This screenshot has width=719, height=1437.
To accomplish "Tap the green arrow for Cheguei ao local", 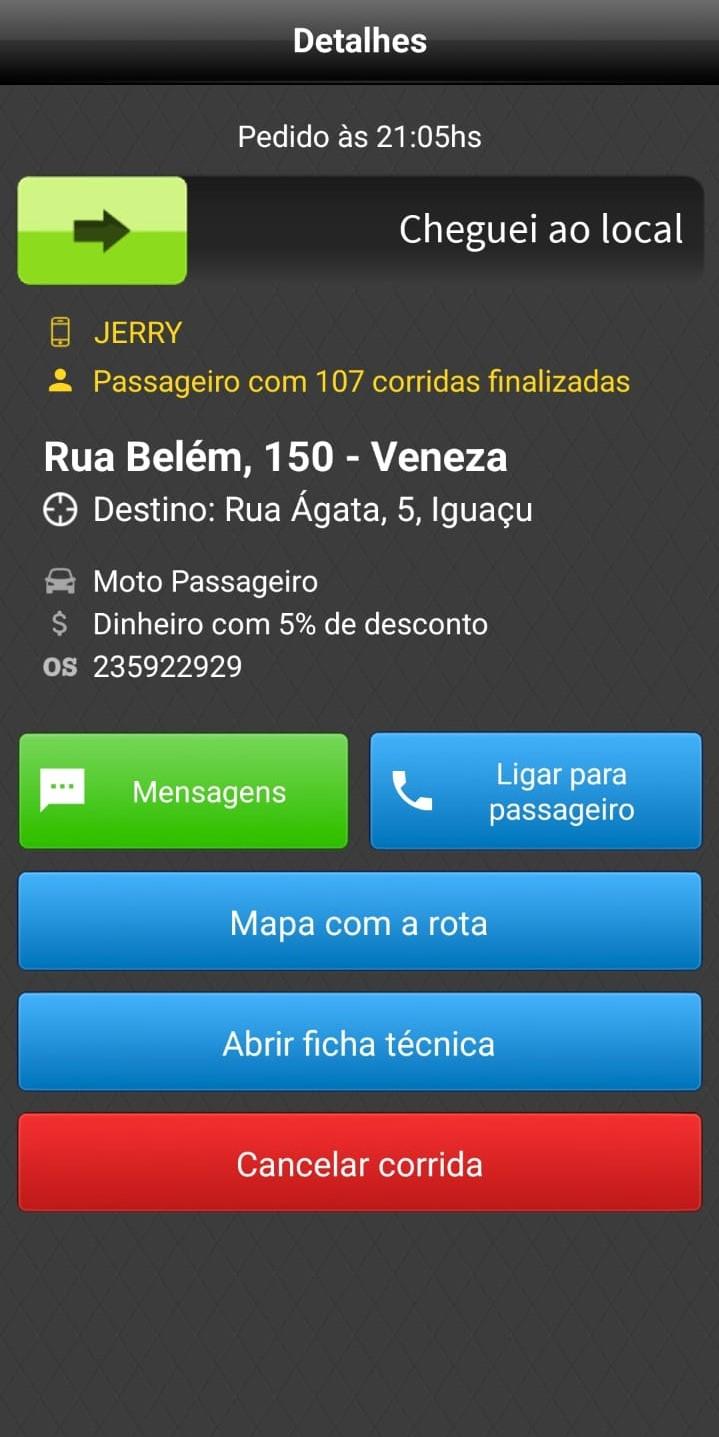I will tap(102, 231).
